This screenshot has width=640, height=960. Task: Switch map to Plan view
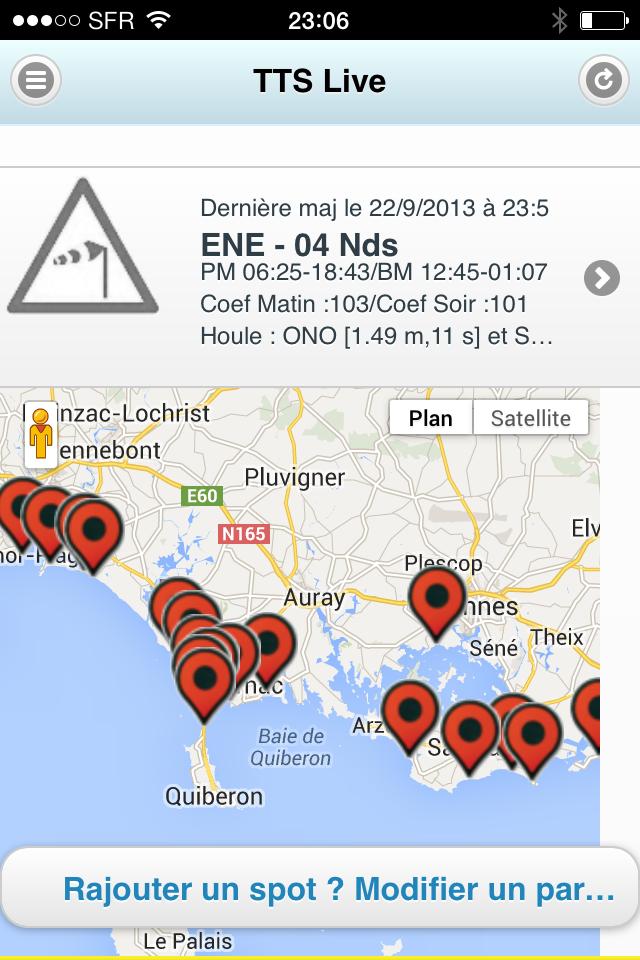pyautogui.click(x=430, y=418)
